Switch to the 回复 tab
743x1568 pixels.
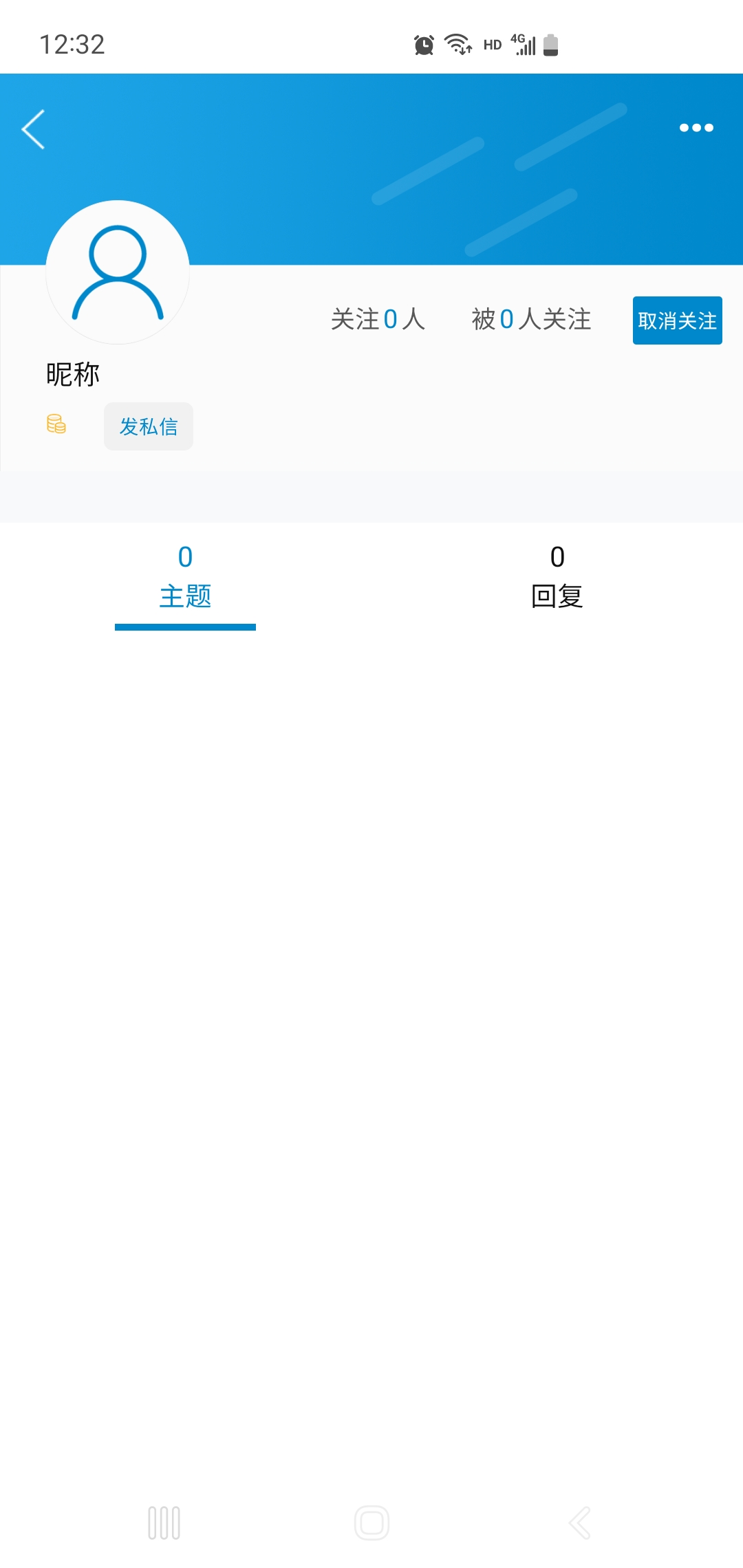[557, 578]
